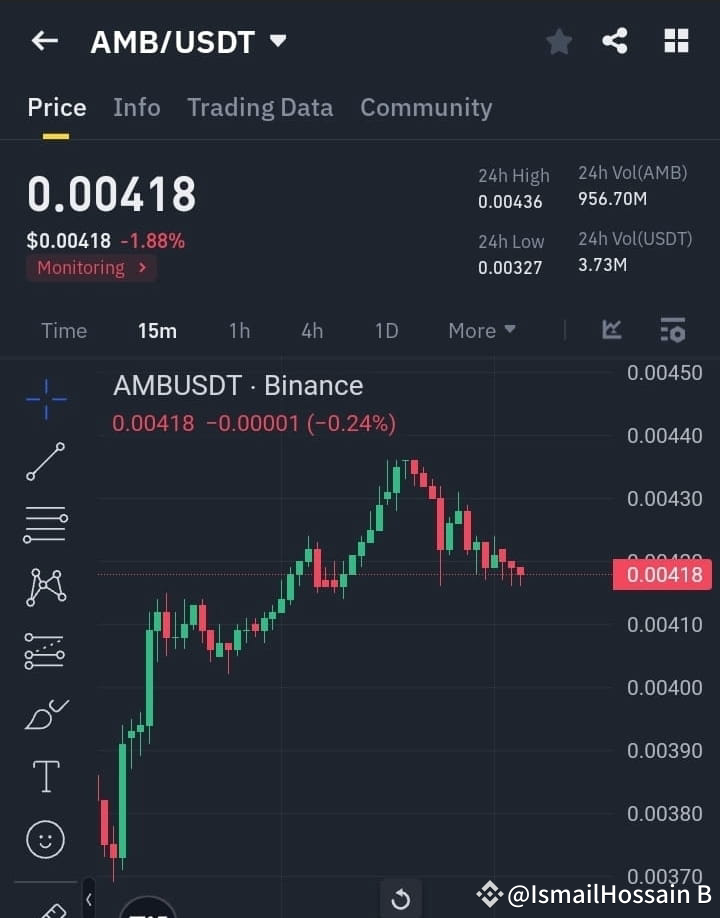The width and height of the screenshot is (720, 918).
Task: Open the emoji sticker tool
Action: pyautogui.click(x=45, y=839)
